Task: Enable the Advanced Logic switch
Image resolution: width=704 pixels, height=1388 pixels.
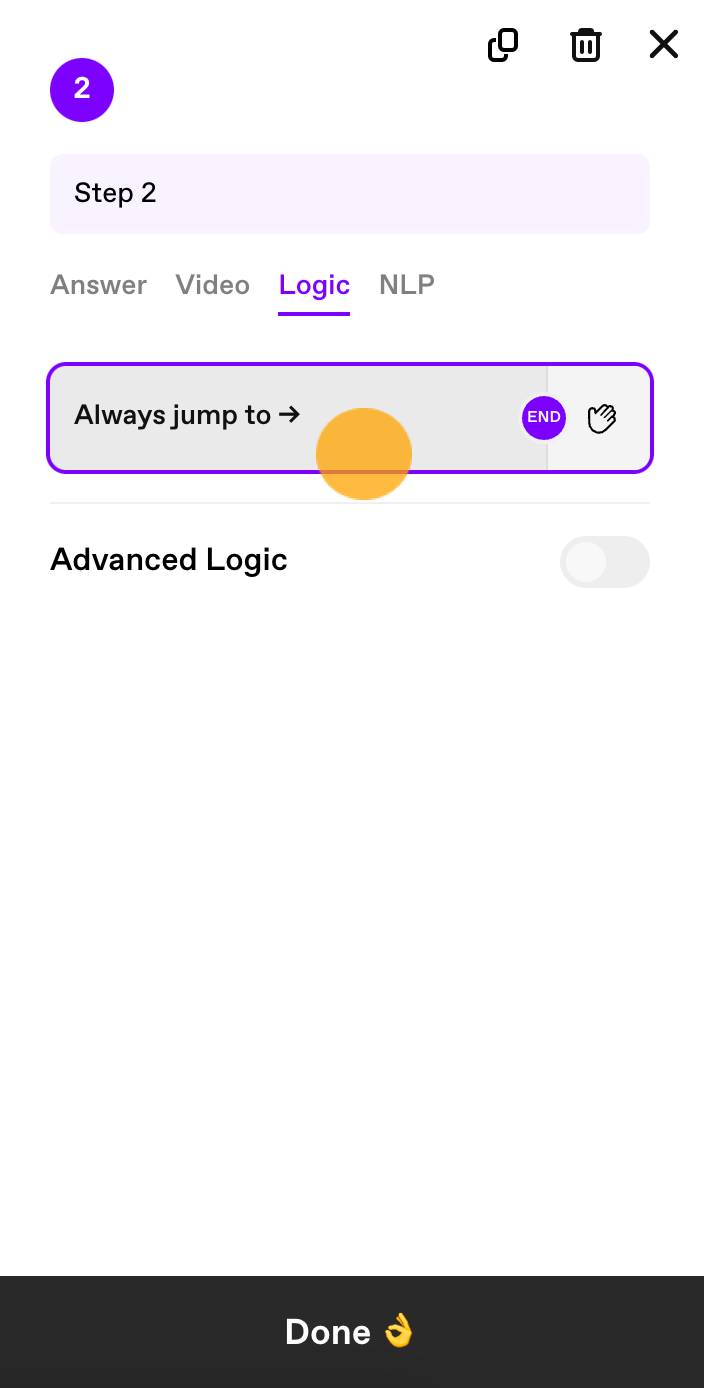Action: point(605,561)
